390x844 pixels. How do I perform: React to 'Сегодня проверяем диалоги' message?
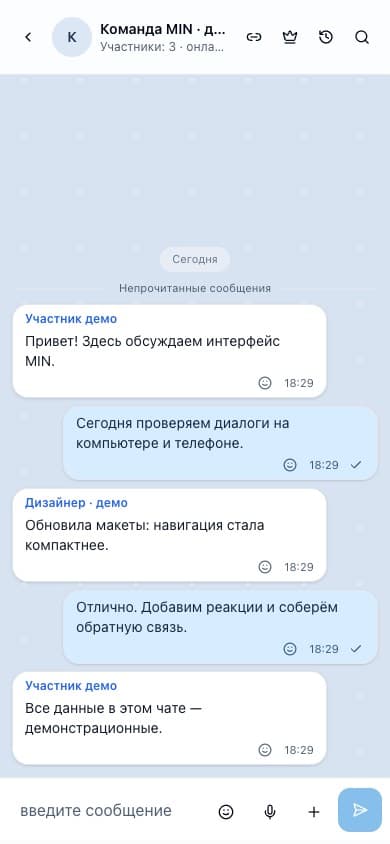click(x=290, y=465)
